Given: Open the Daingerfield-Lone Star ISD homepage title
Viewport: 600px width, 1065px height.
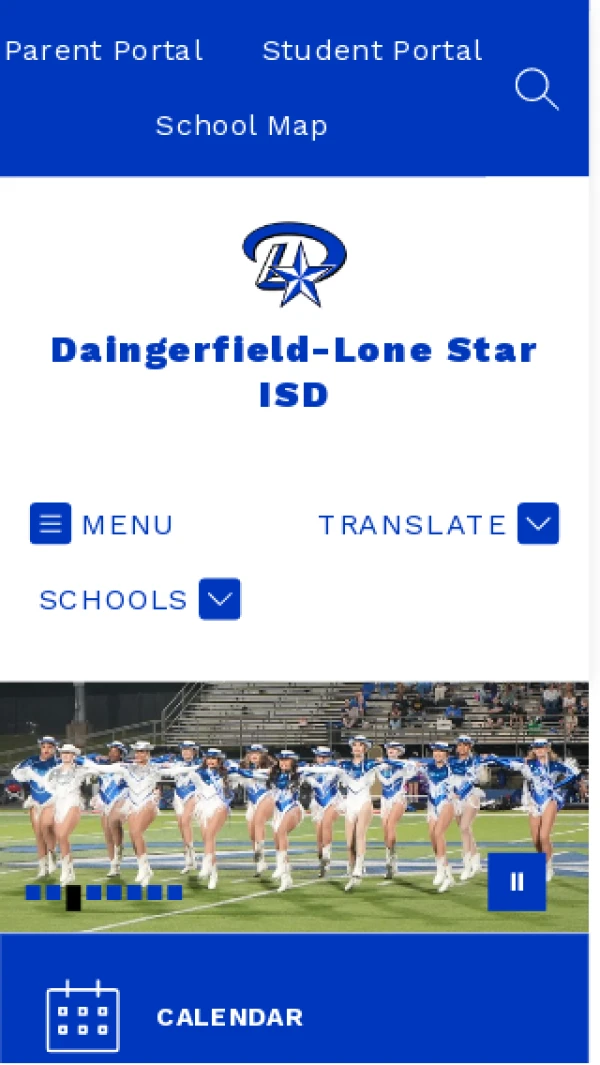Looking at the screenshot, I should [x=294, y=371].
